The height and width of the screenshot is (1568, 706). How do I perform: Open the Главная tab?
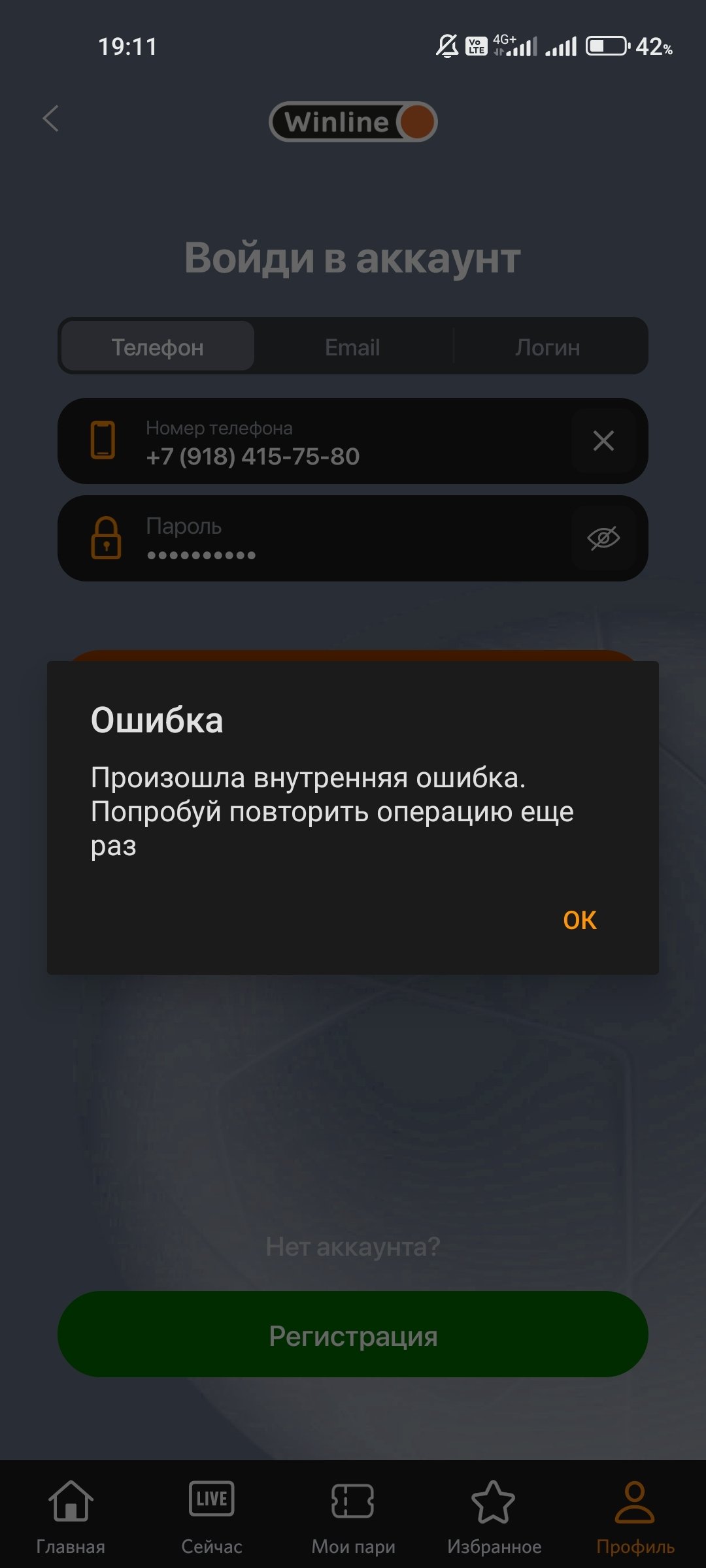tap(71, 1517)
